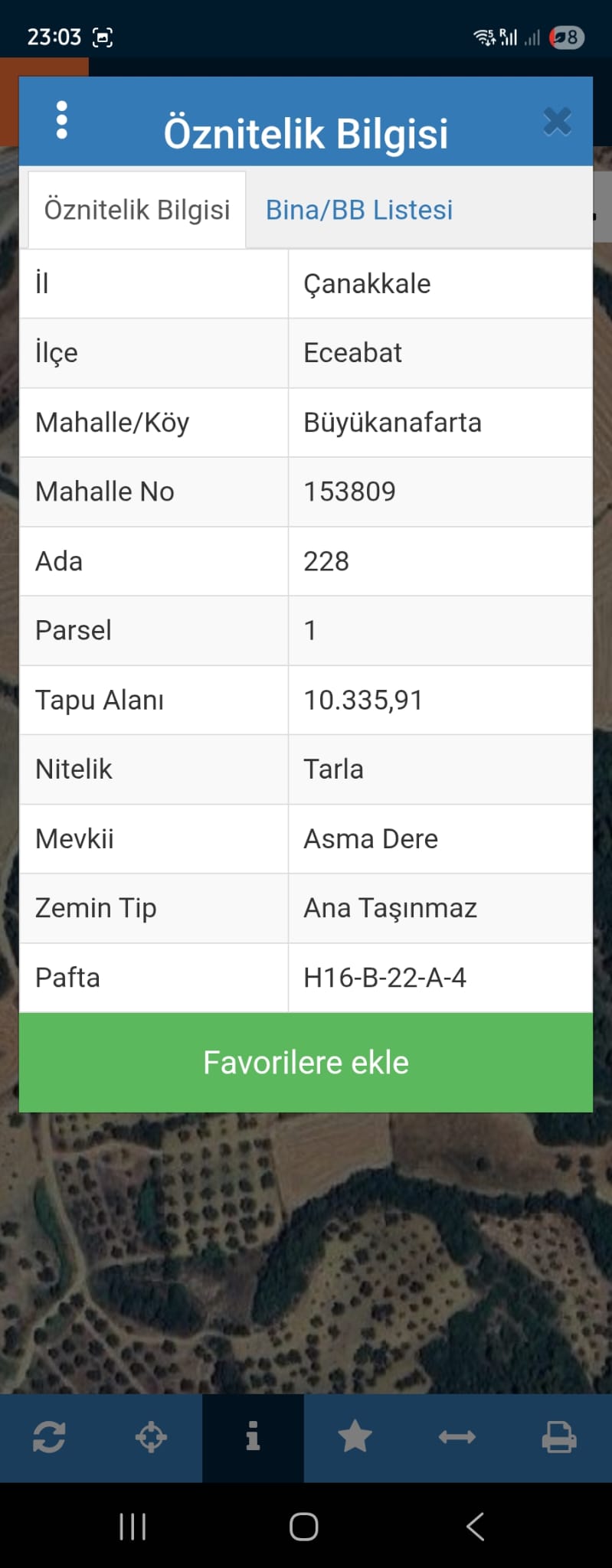Tap the print icon in toolbar
The height and width of the screenshot is (1568, 612).
coord(559,1438)
